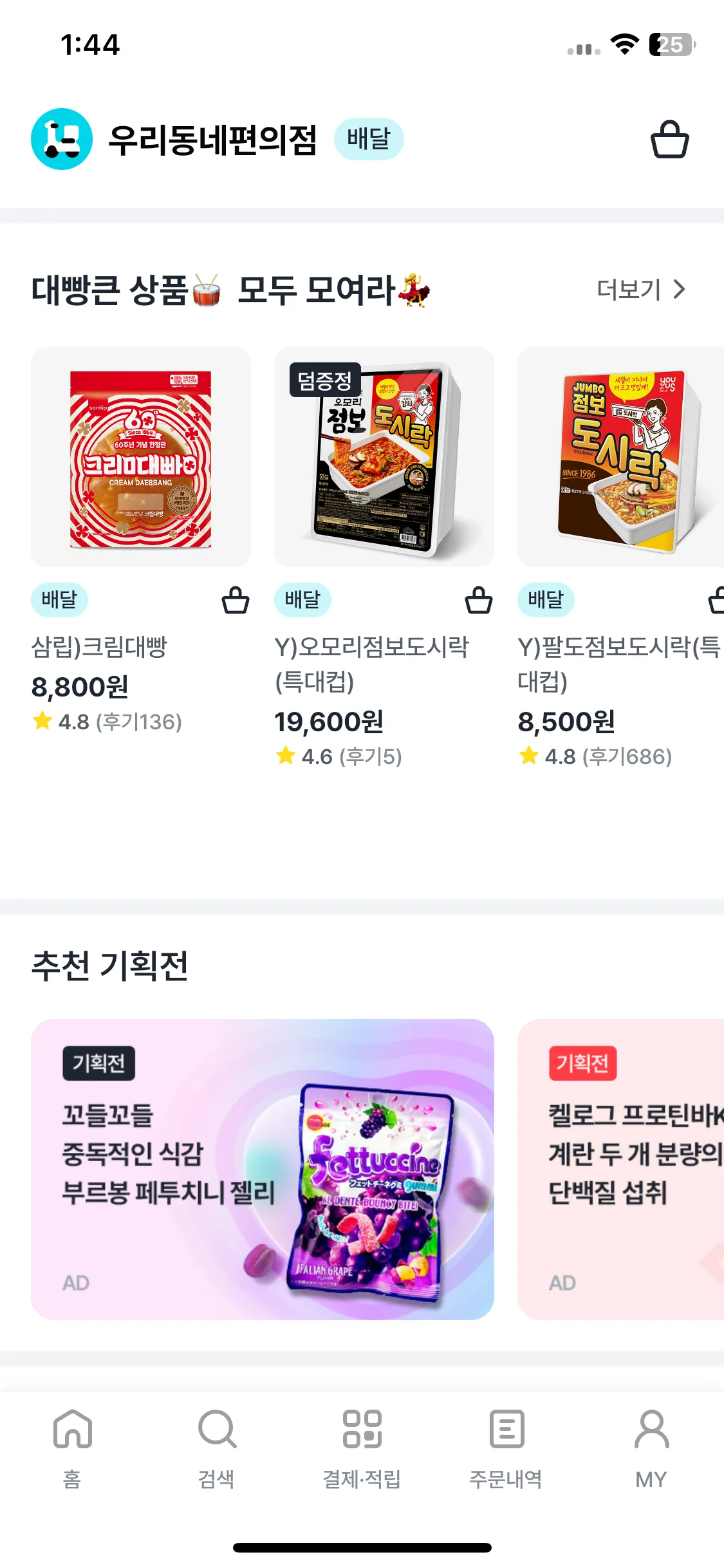Viewport: 724px width, 1568px height.
Task: Go to 홈 tab
Action: tap(72, 1448)
